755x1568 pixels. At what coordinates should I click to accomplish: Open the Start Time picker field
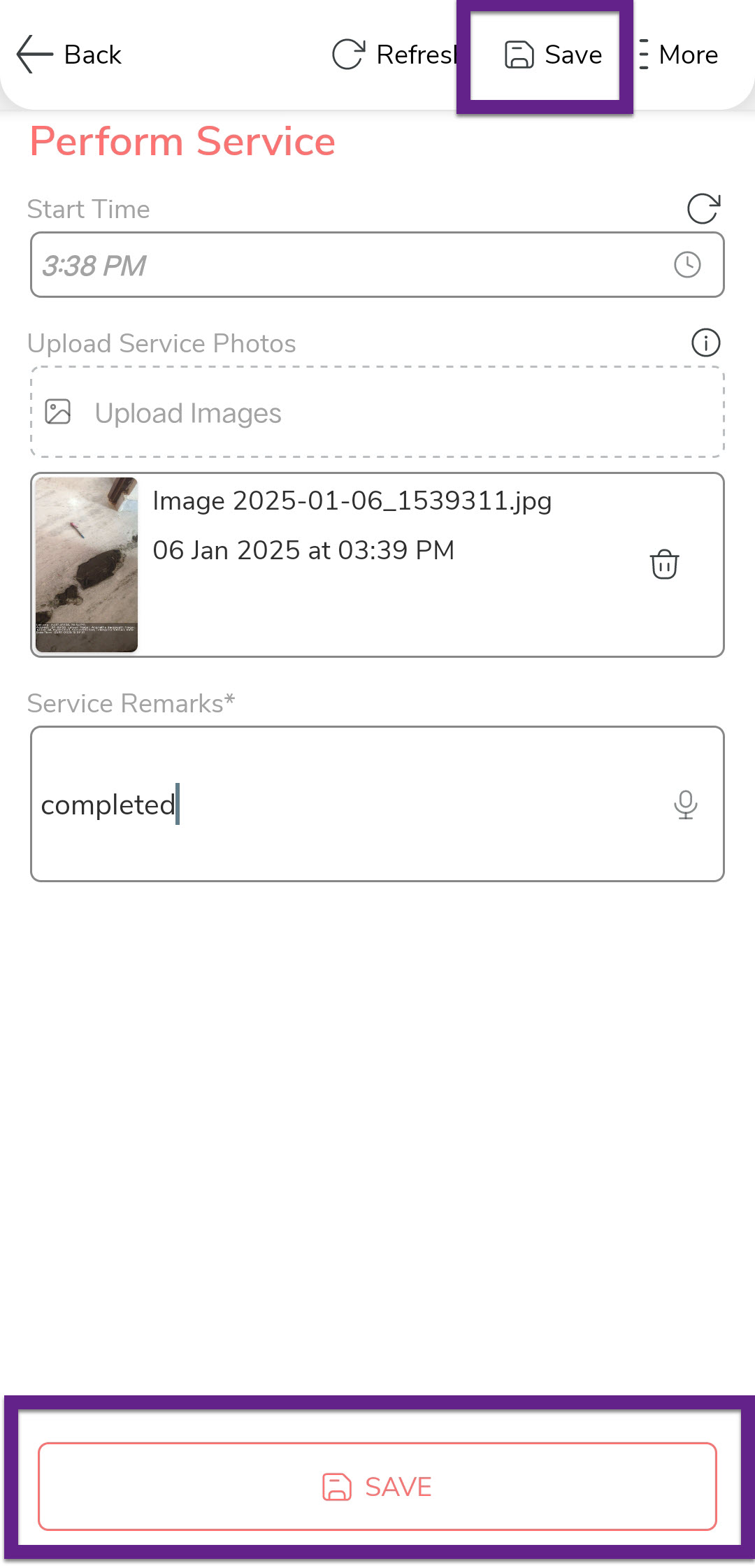[350, 266]
